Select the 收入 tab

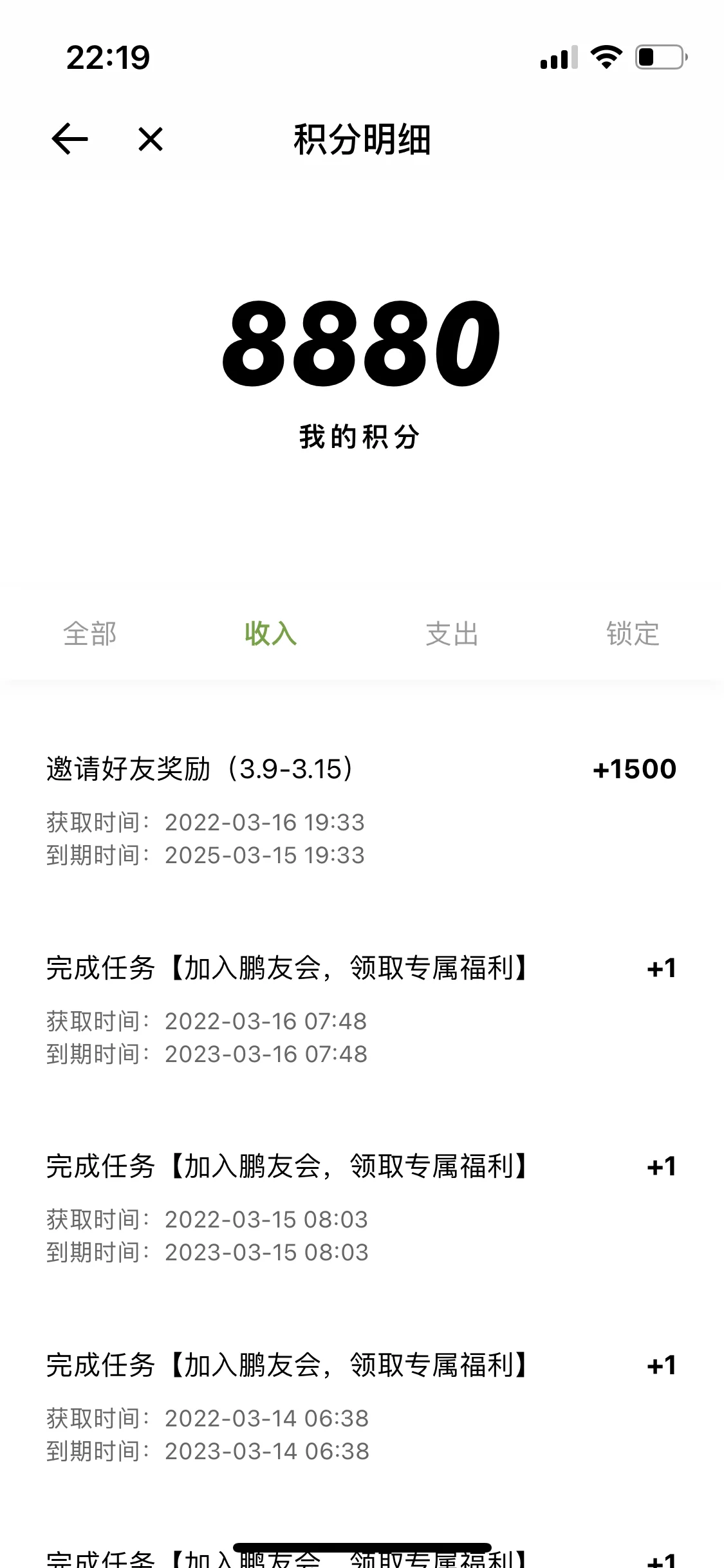pos(271,633)
